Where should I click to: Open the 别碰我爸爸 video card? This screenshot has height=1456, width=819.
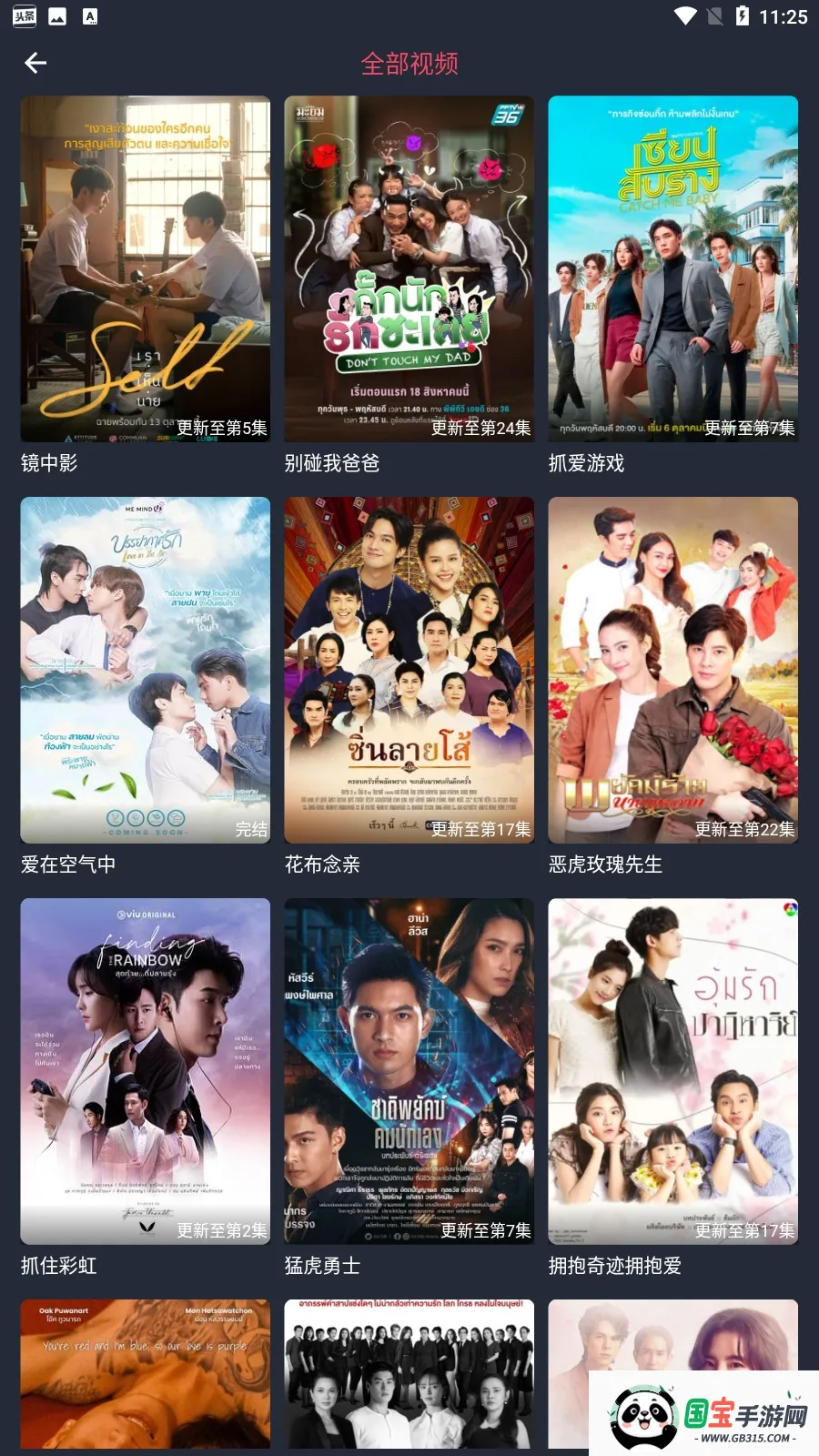tap(409, 269)
